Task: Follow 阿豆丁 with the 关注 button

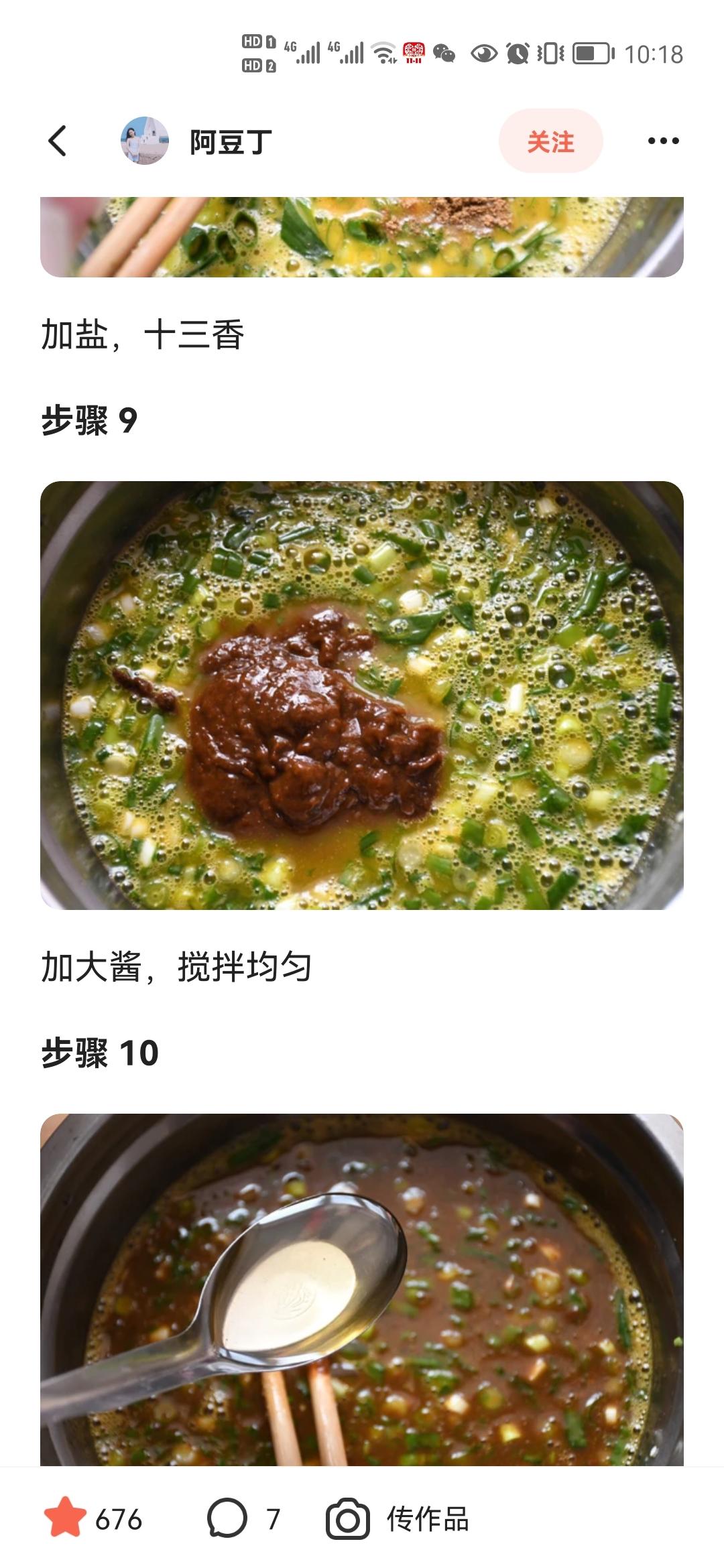Action: [550, 141]
